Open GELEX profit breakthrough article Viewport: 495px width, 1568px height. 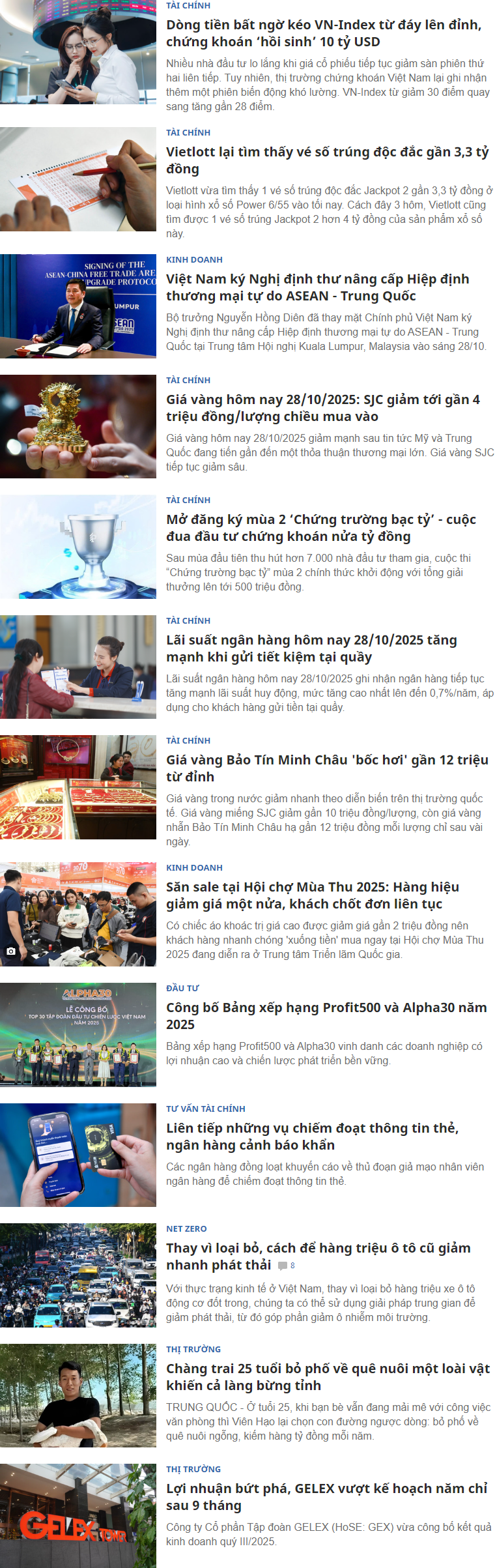pyautogui.click(x=326, y=1497)
